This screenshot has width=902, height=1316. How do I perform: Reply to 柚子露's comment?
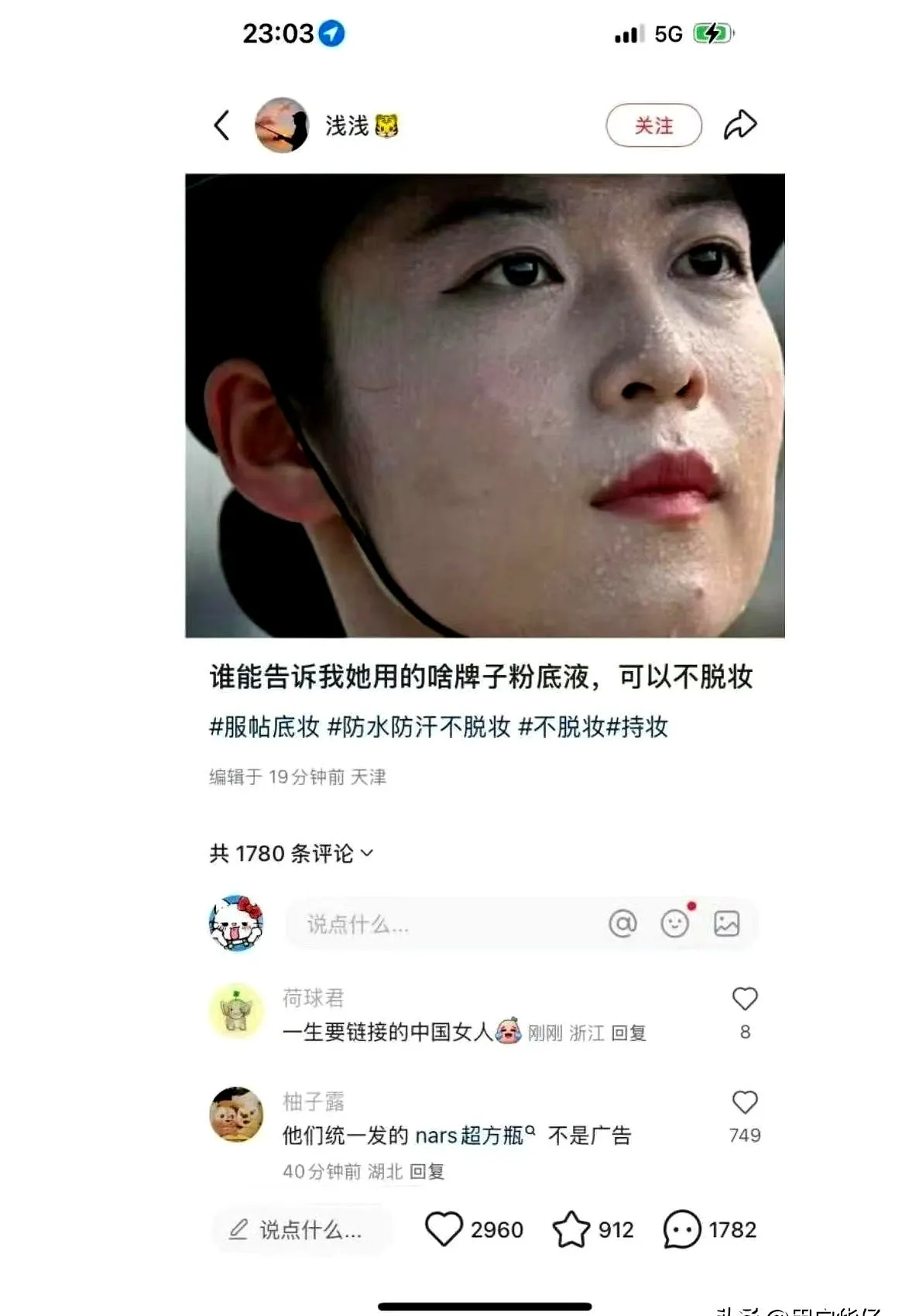tap(427, 1172)
